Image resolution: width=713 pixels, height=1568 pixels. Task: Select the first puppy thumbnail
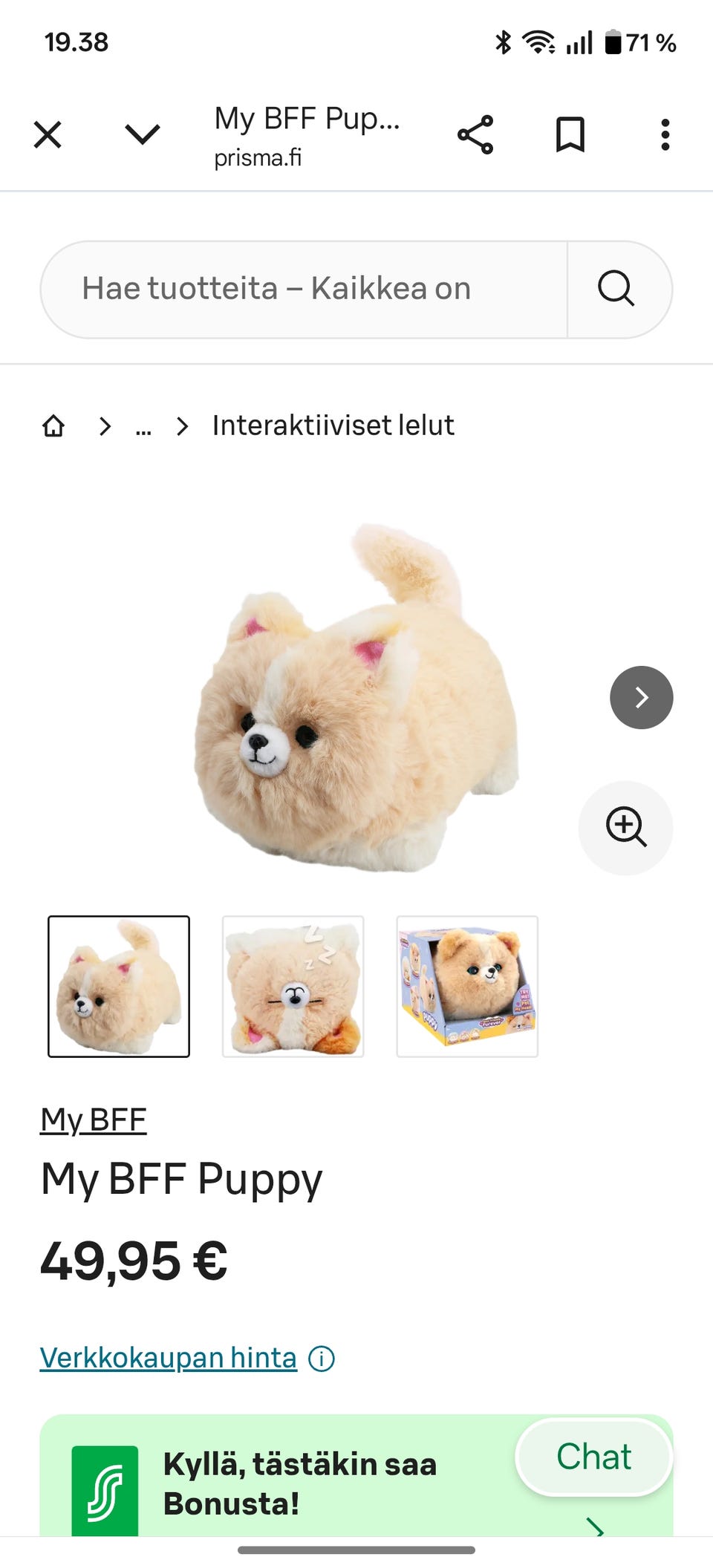tap(119, 987)
